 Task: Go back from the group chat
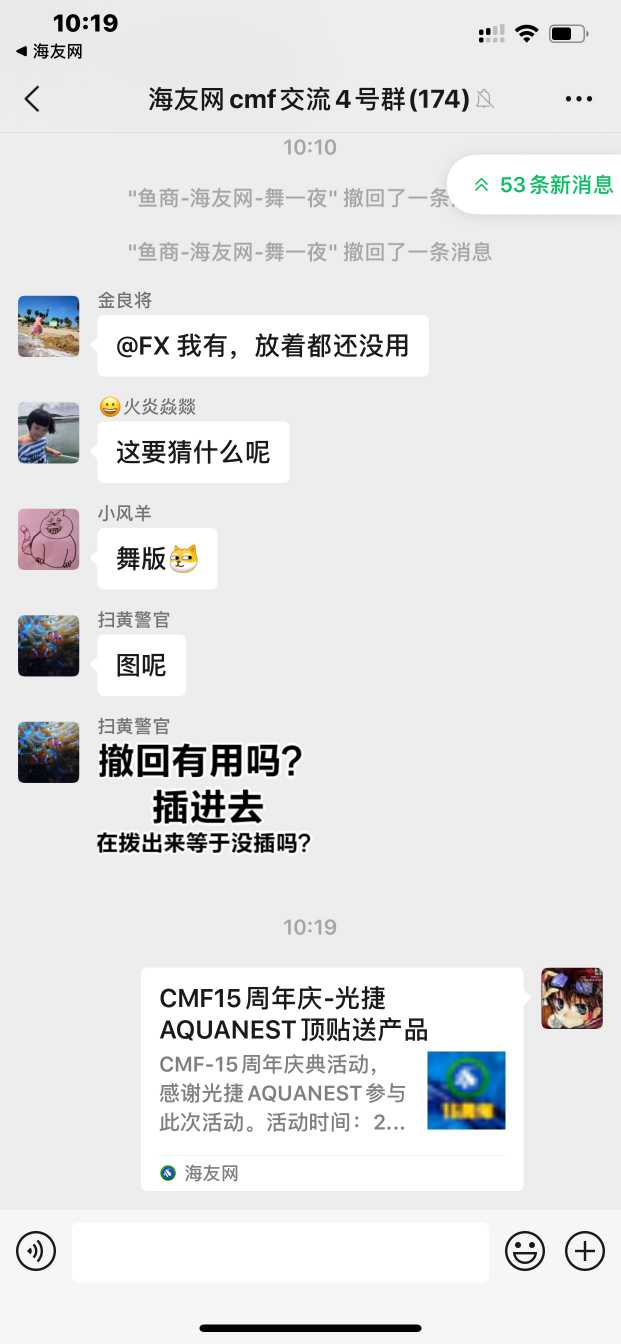(32, 98)
